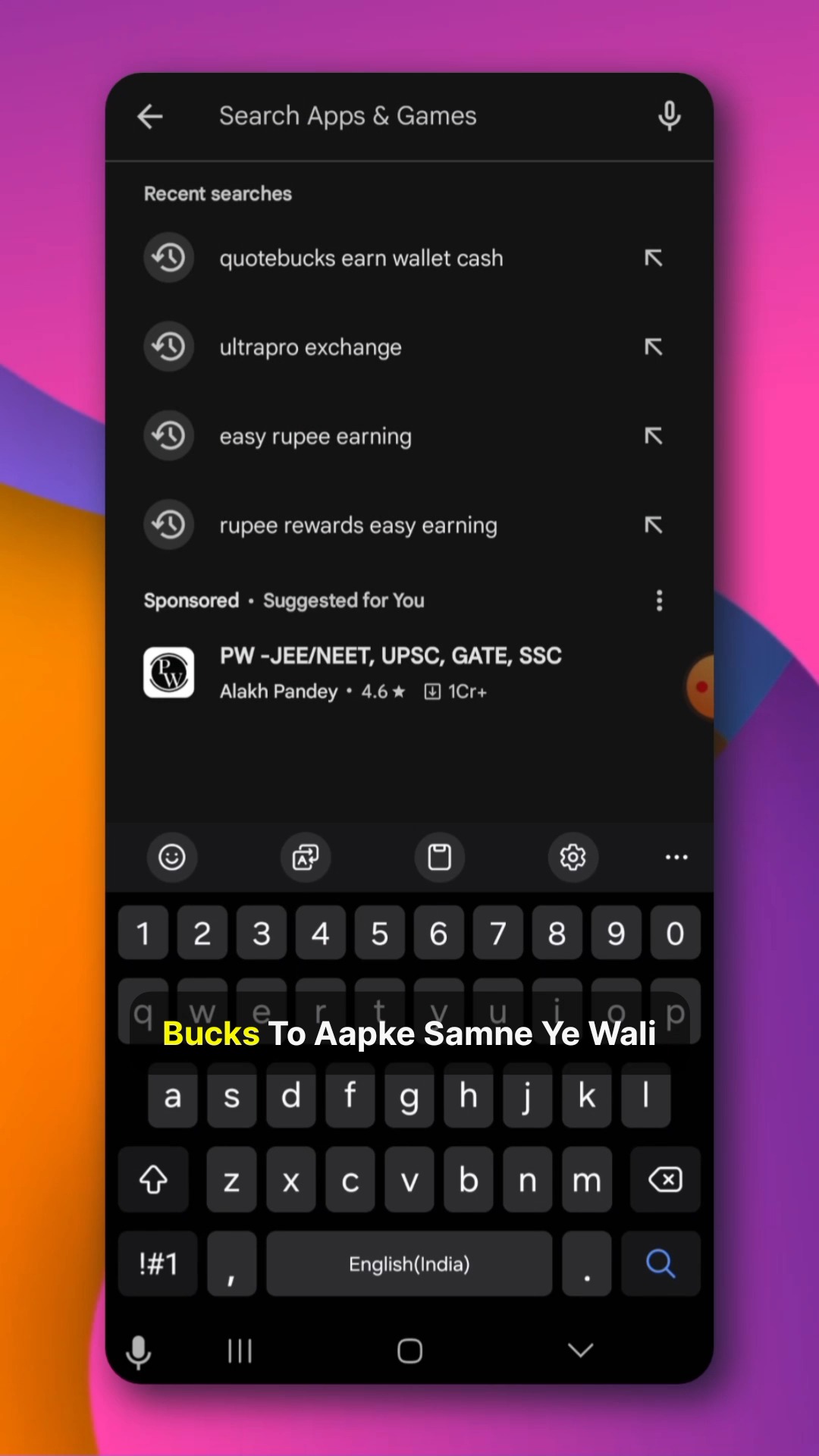Viewport: 819px width, 1456px height.
Task: Select recent search ultrapro exchange
Action: click(x=311, y=347)
